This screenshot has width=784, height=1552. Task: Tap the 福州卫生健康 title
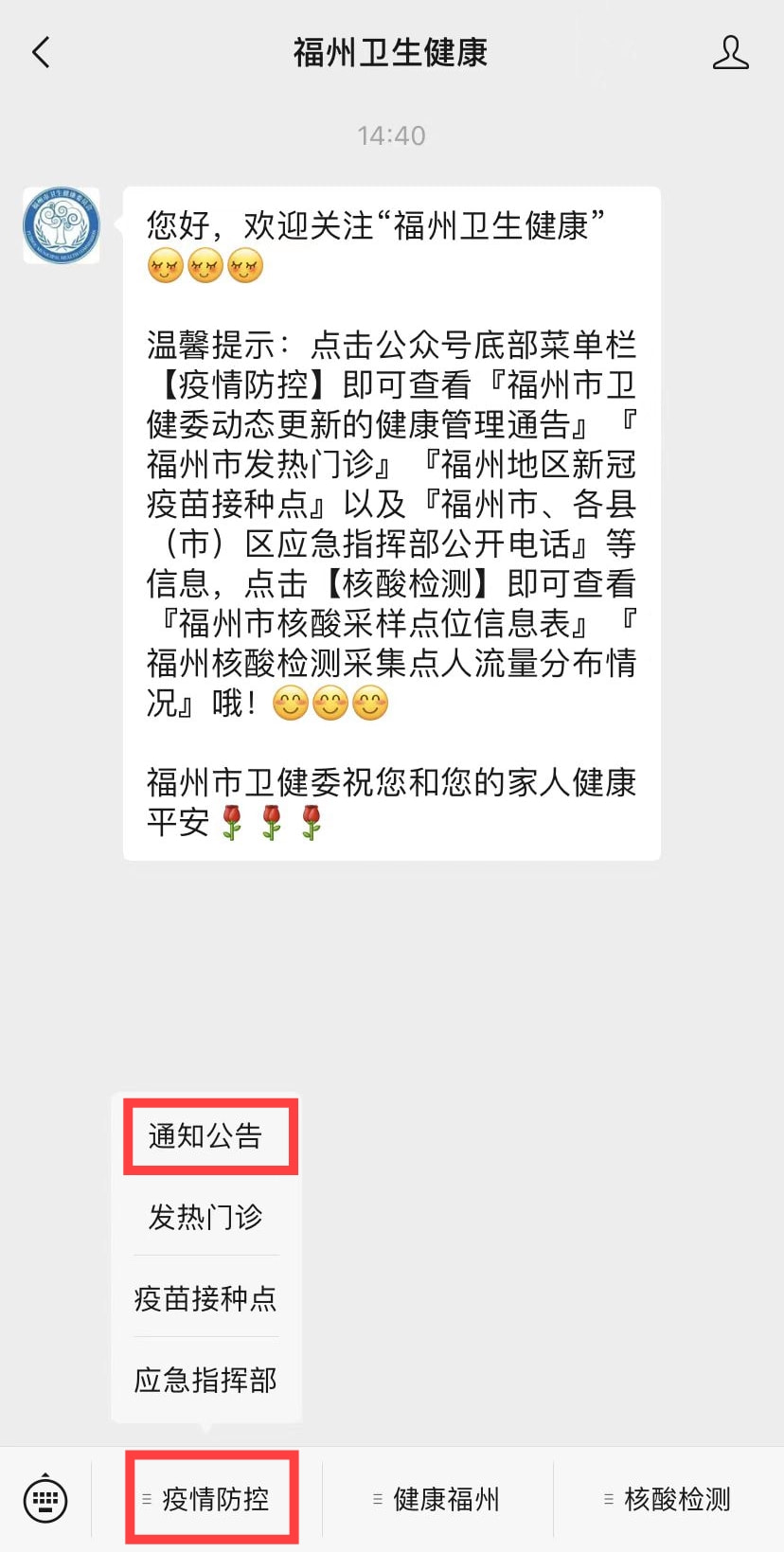(x=392, y=54)
